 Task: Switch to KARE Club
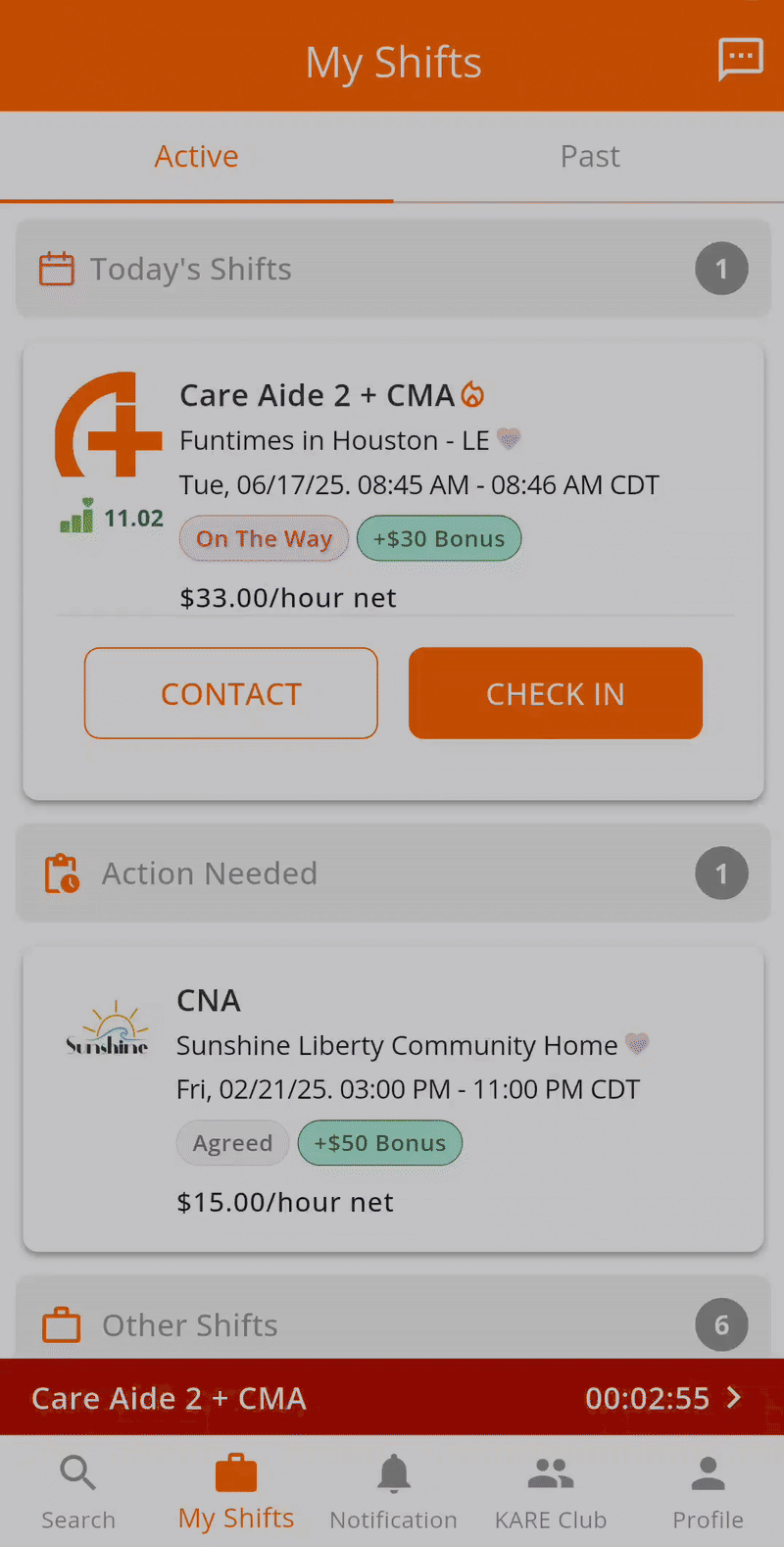point(551,1492)
